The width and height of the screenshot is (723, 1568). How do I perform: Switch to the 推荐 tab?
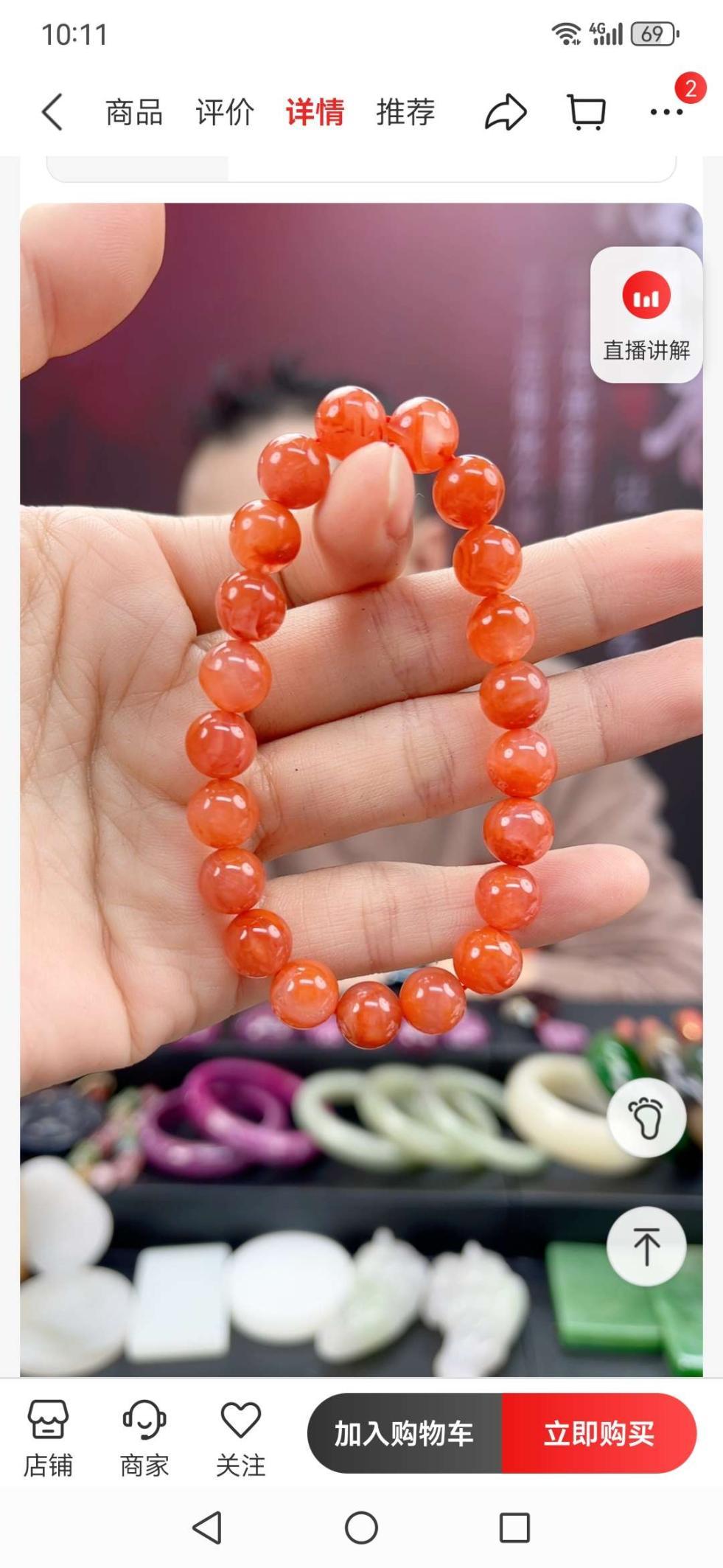(x=405, y=112)
